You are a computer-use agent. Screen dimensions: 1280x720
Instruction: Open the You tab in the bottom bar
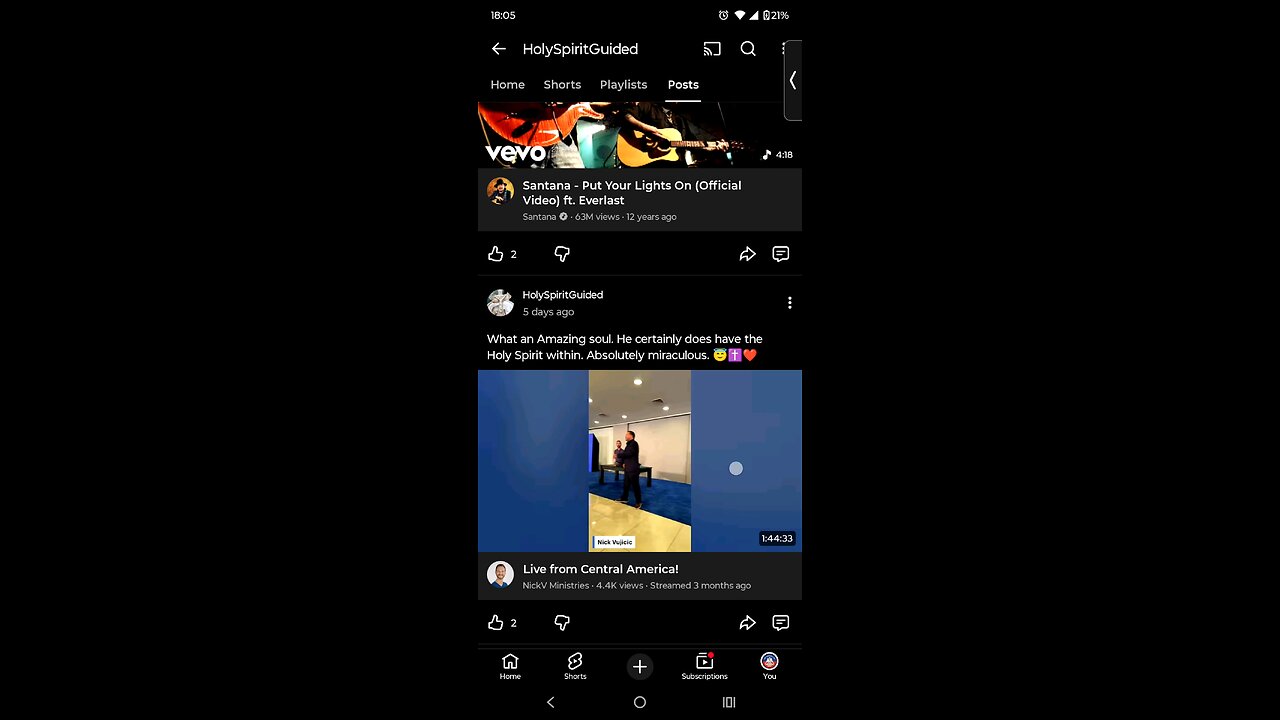pyautogui.click(x=769, y=666)
